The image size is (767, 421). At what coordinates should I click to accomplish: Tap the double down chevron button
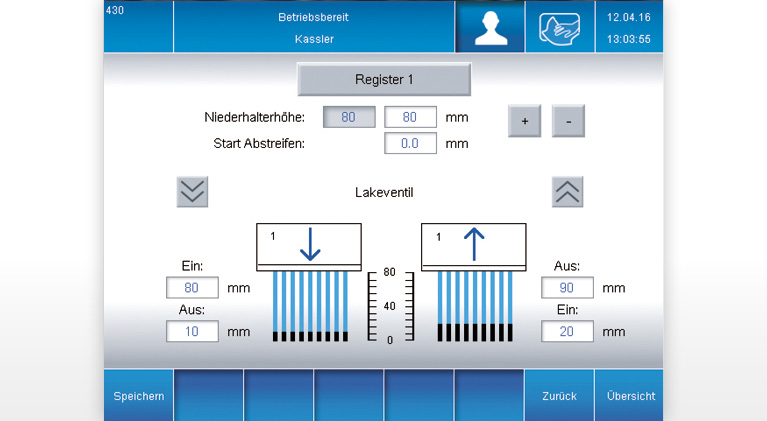(192, 191)
